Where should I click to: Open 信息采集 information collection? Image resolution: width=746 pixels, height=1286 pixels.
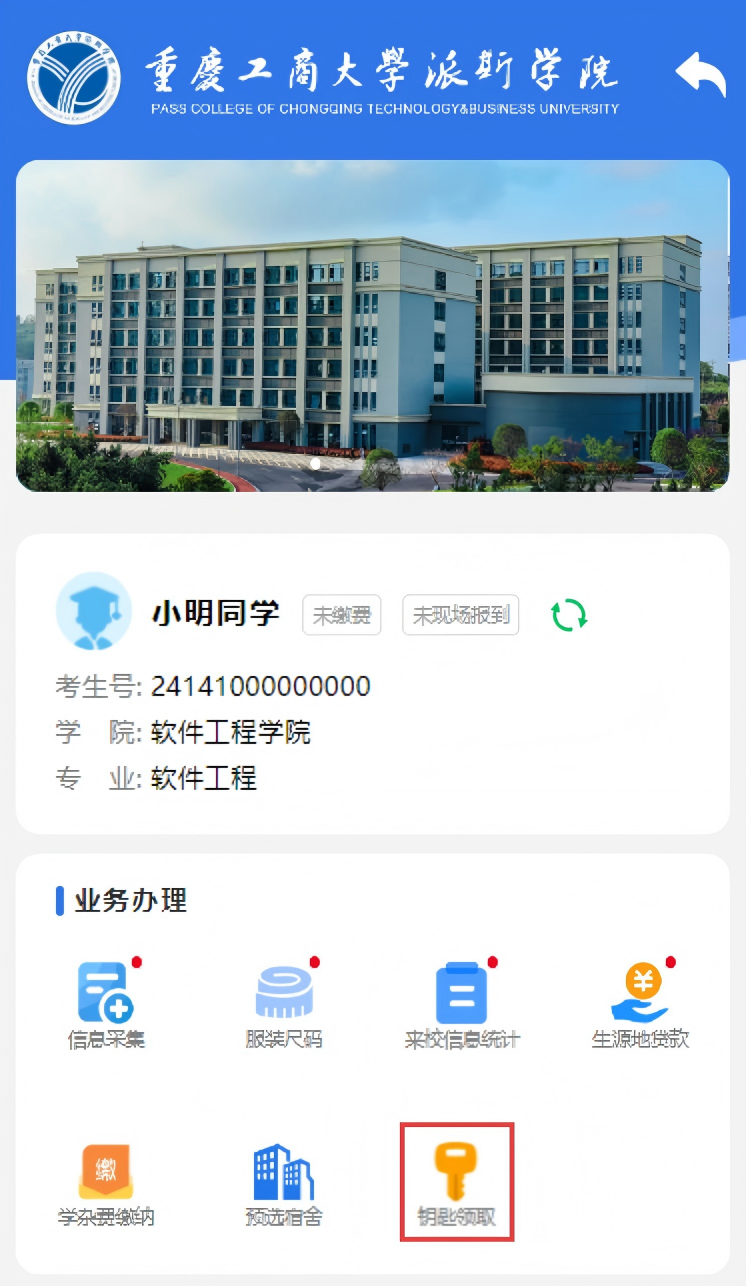pos(106,1003)
